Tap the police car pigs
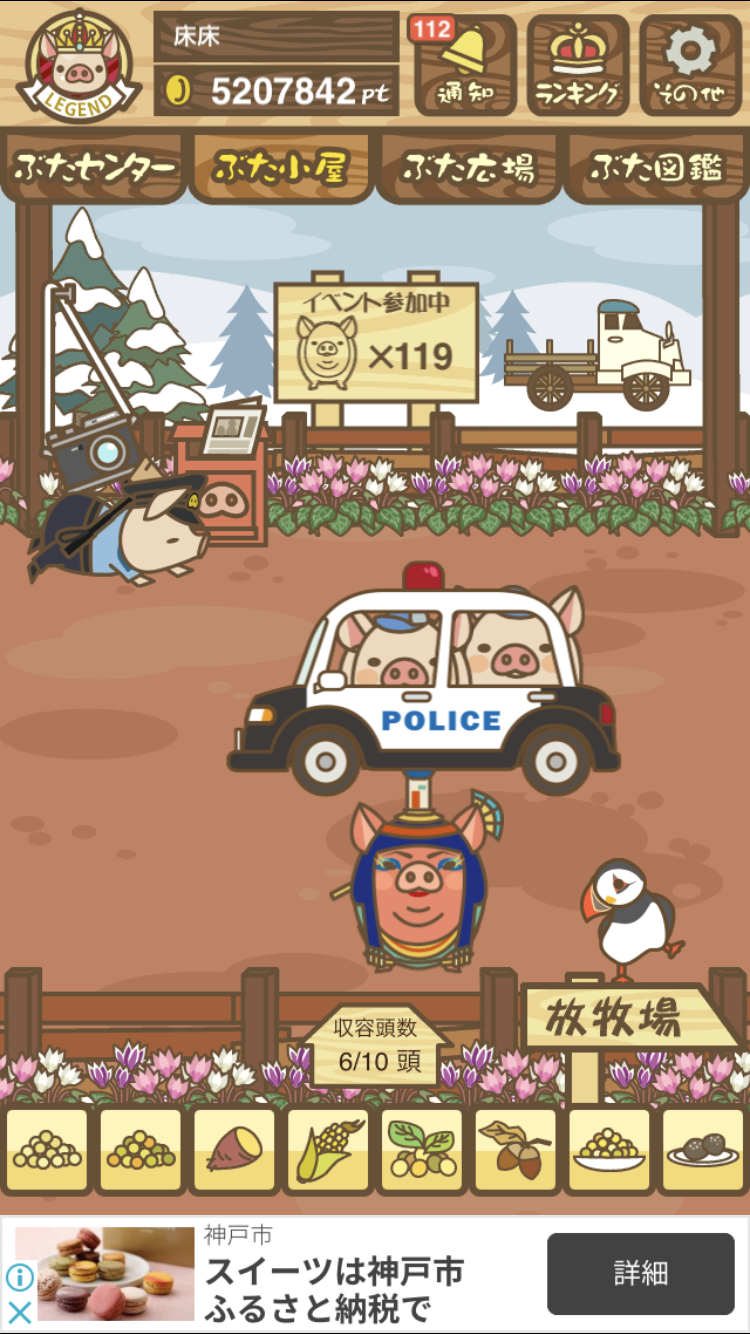Screen dimensions: 750x1334 [424, 682]
